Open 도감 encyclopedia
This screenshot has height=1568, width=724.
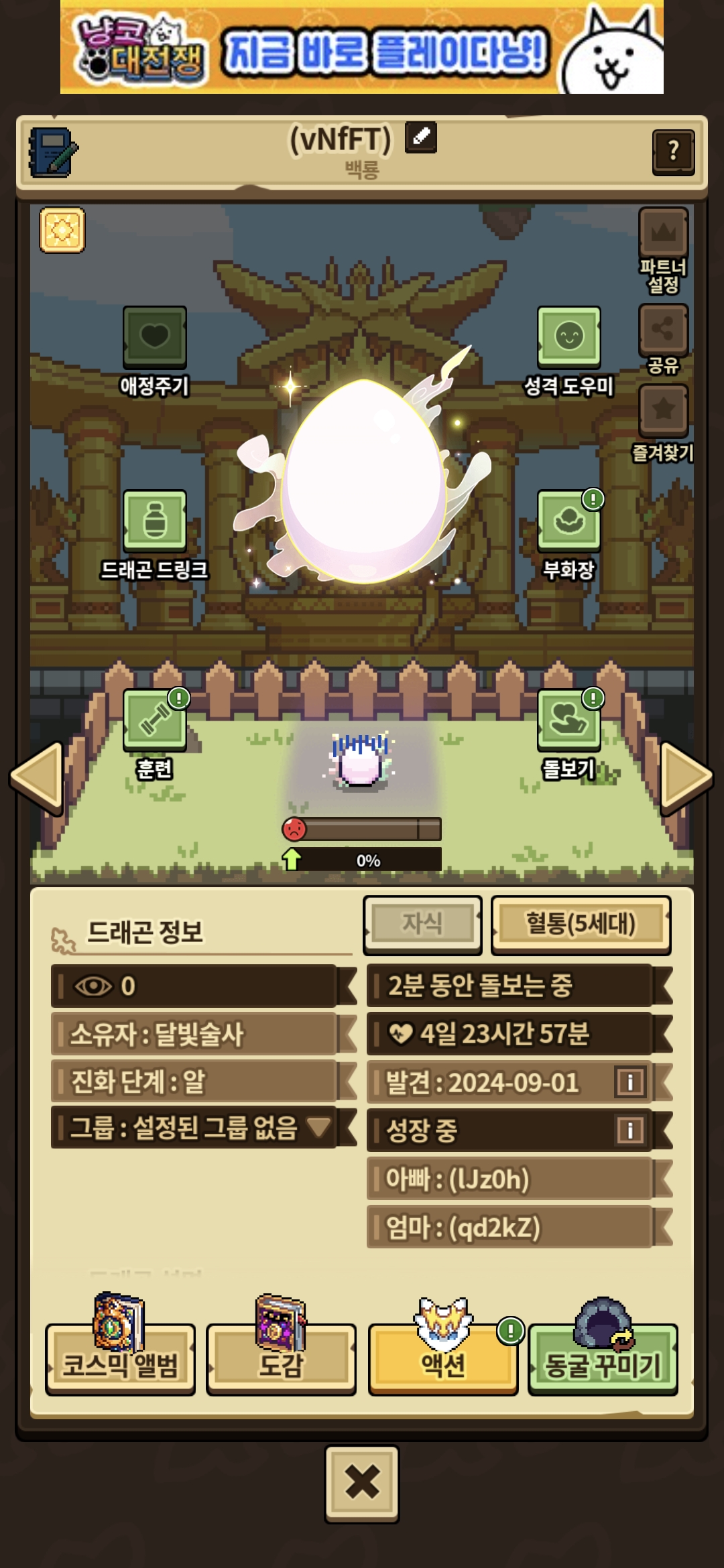281,1360
